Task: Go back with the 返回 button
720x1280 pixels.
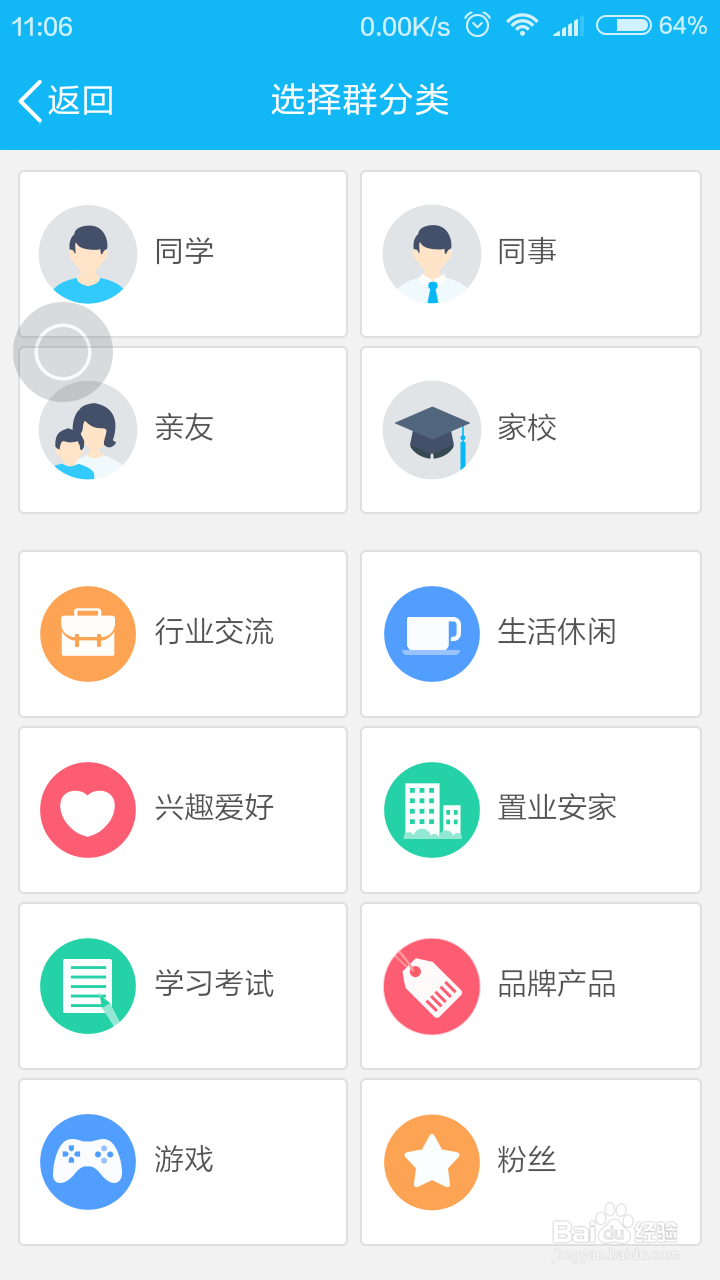Action: point(66,101)
